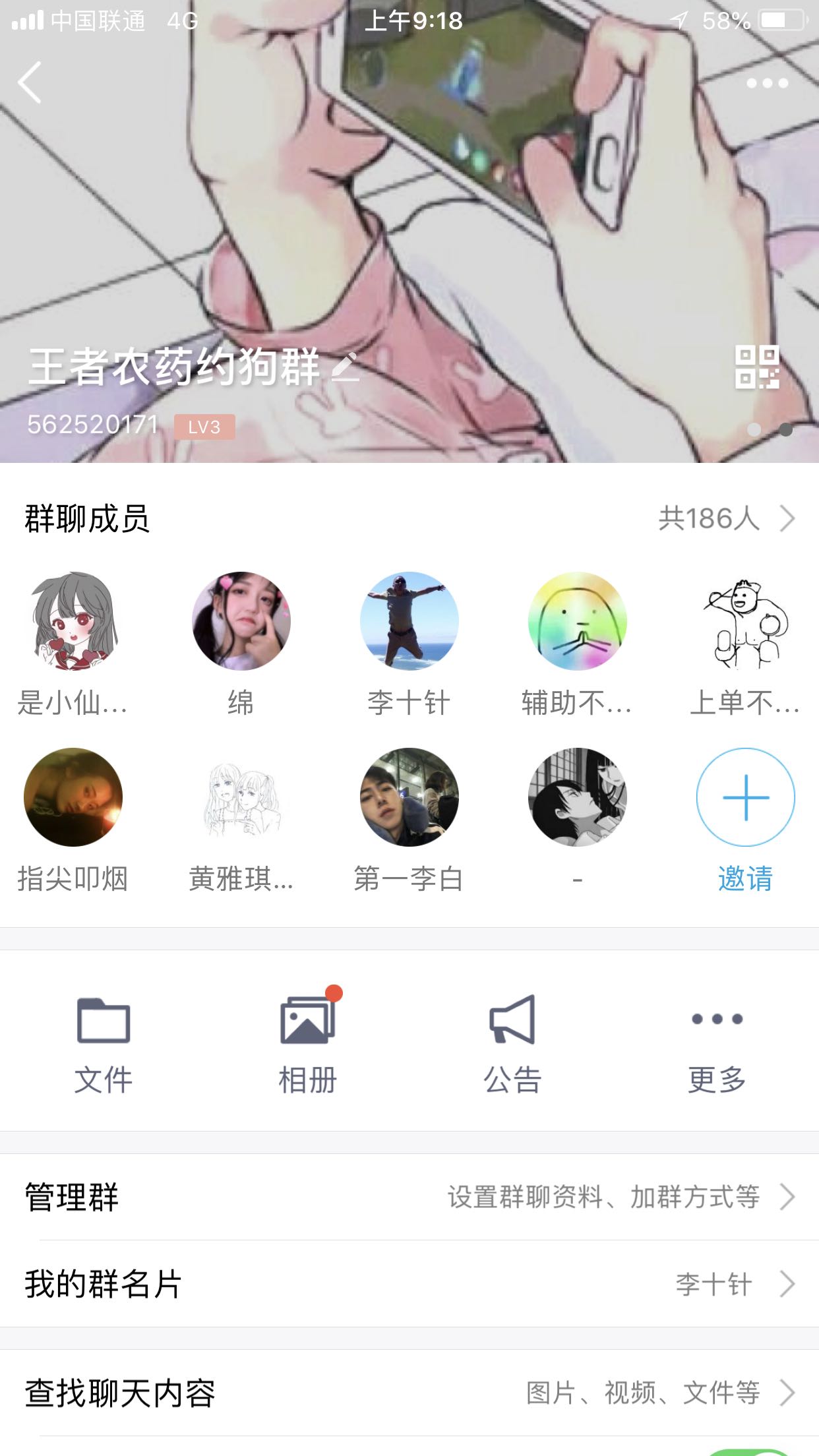This screenshot has height=1456, width=819.
Task: Edit 我的群名片 group card
Action: [x=409, y=1284]
